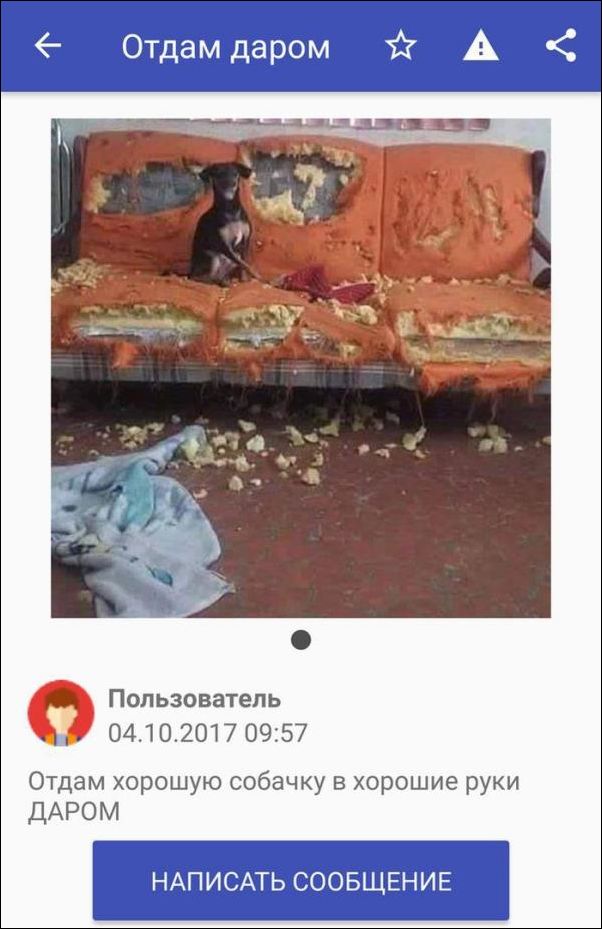
Task: Add this listing to favorites with the star
Action: [x=401, y=46]
